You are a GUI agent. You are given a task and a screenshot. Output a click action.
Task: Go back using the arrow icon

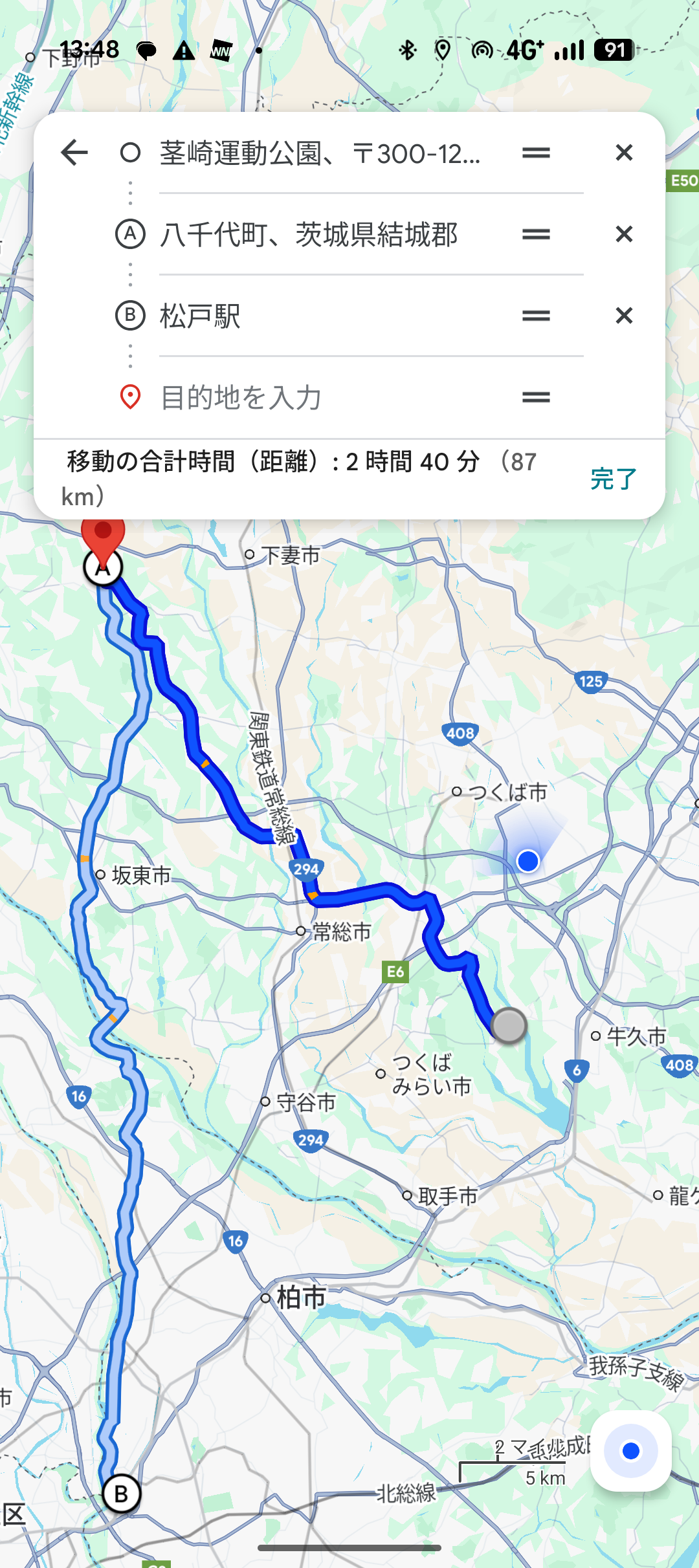(x=74, y=153)
